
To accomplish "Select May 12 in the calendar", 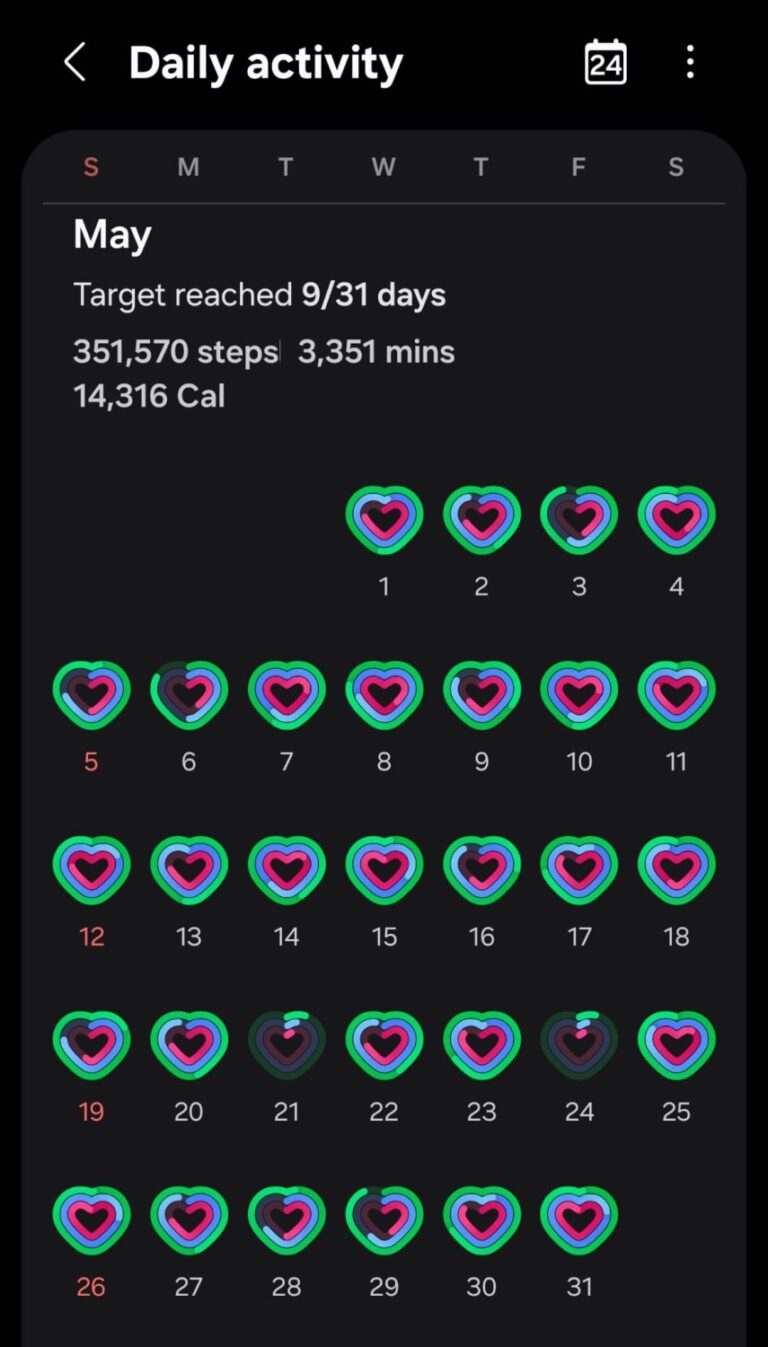I will tap(91, 870).
